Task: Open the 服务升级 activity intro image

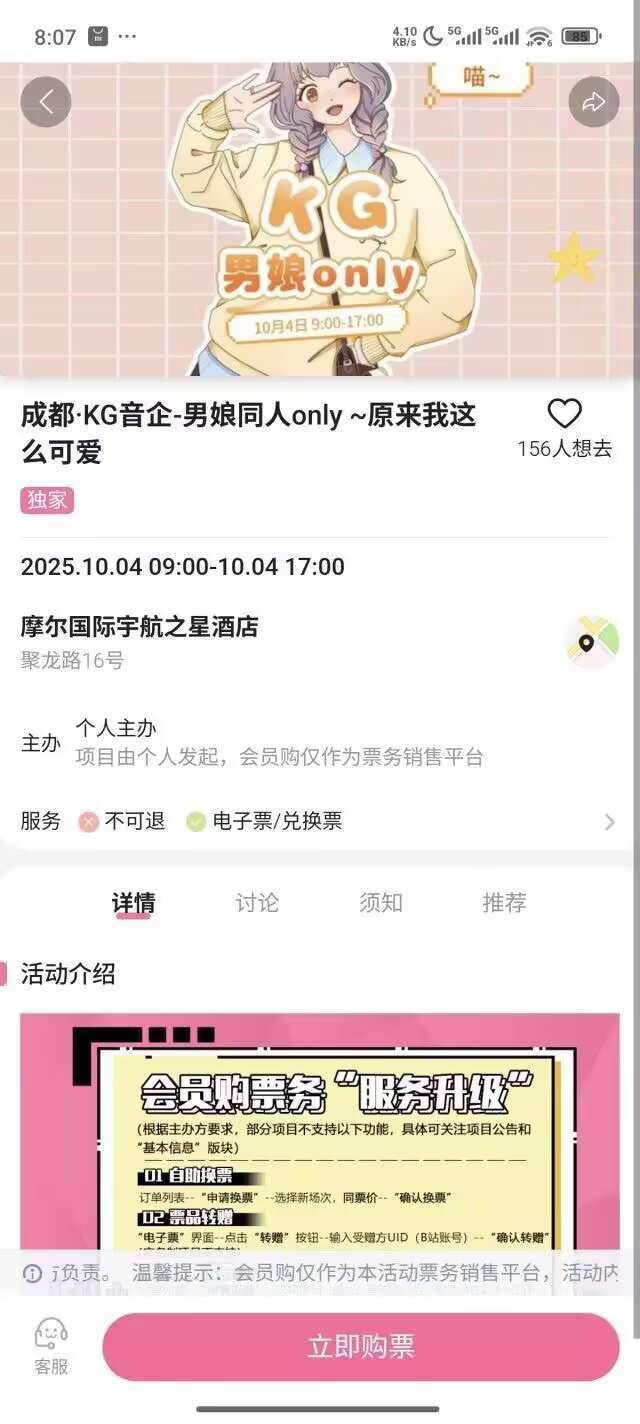Action: coord(320,1130)
